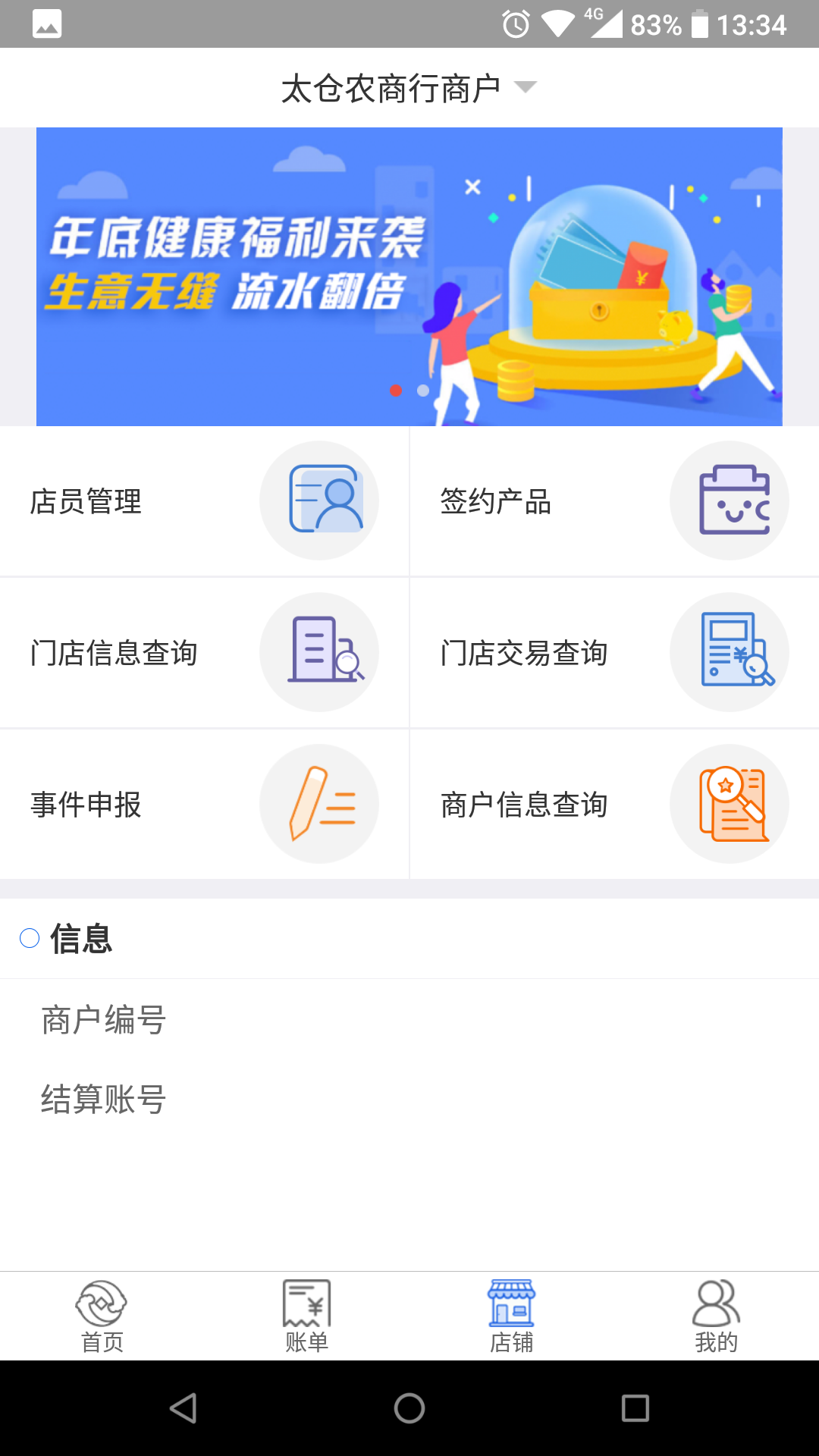Select the radio button beside 信息
Image resolution: width=819 pixels, height=1456 pixels.
pyautogui.click(x=30, y=938)
